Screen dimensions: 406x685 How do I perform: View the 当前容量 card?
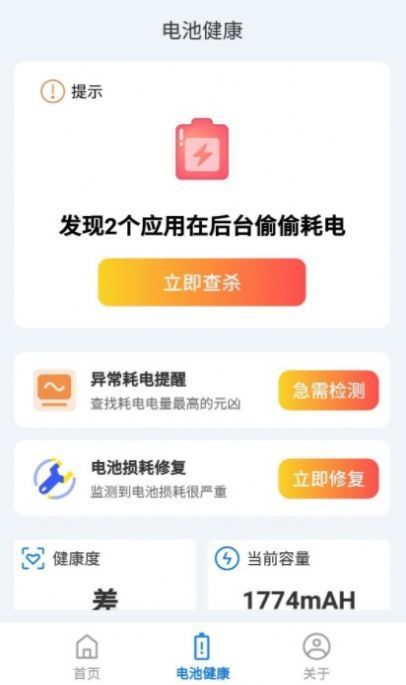tap(299, 574)
